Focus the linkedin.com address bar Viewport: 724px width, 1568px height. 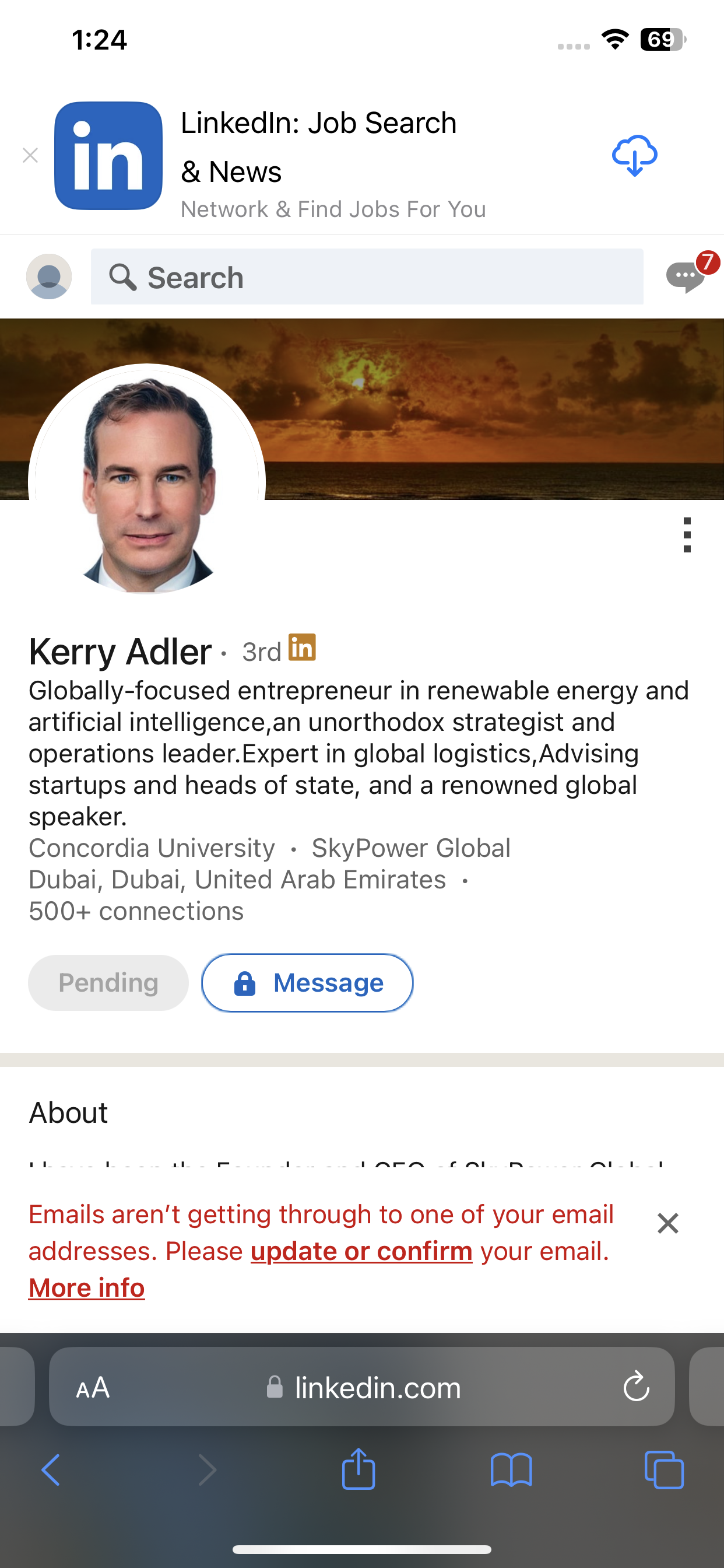(x=377, y=1388)
